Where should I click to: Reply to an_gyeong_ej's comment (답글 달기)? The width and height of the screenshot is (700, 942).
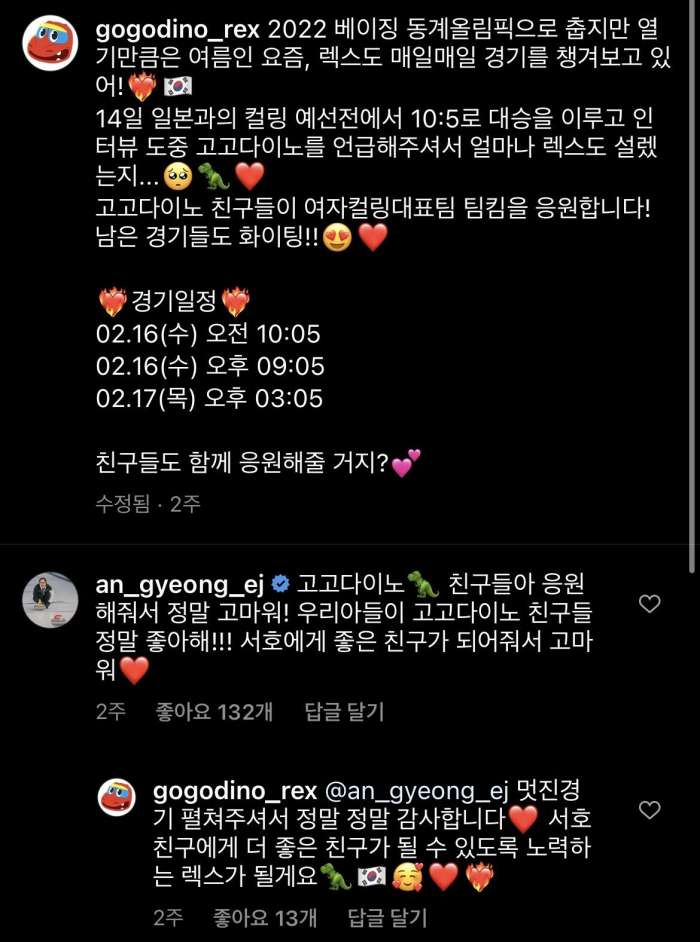click(x=343, y=712)
